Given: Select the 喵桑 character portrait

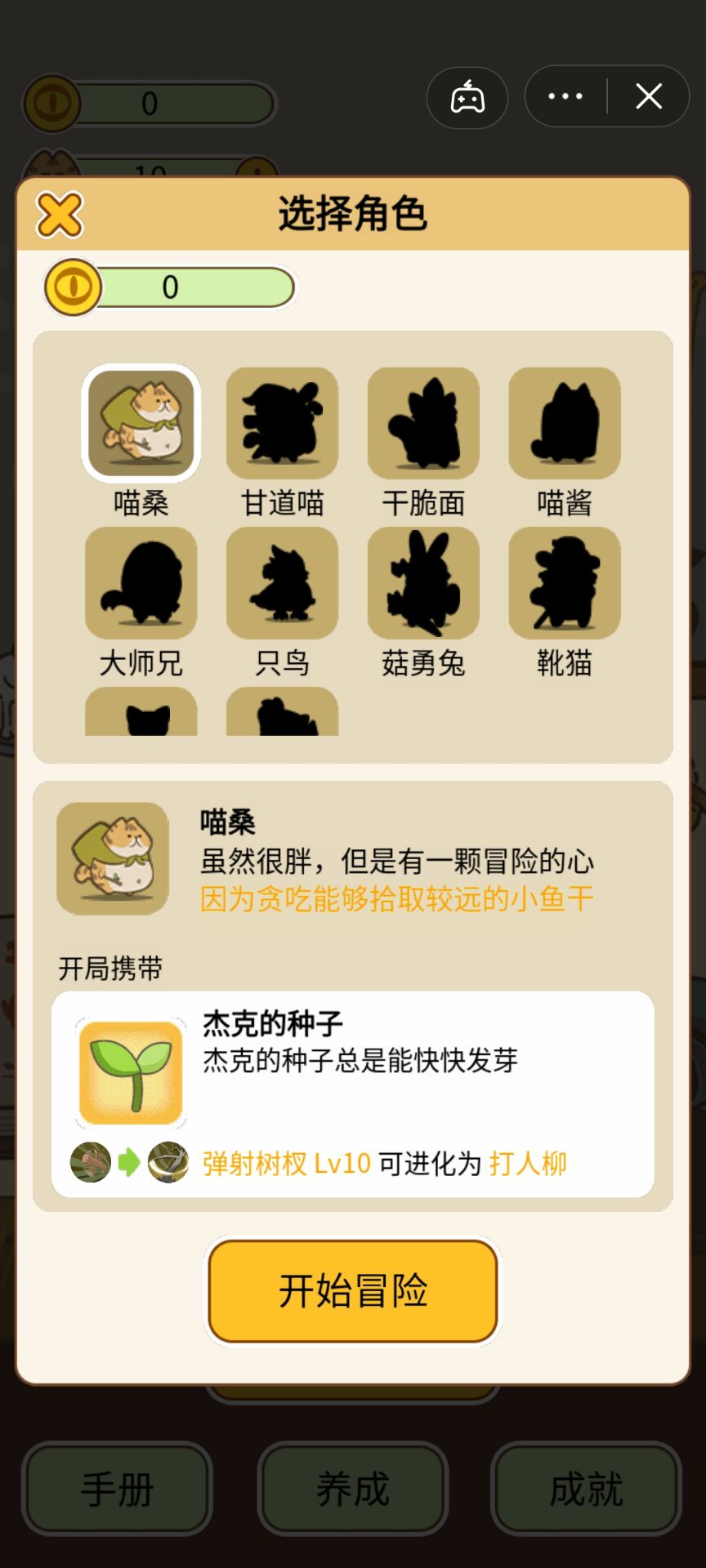Looking at the screenshot, I should (x=141, y=421).
